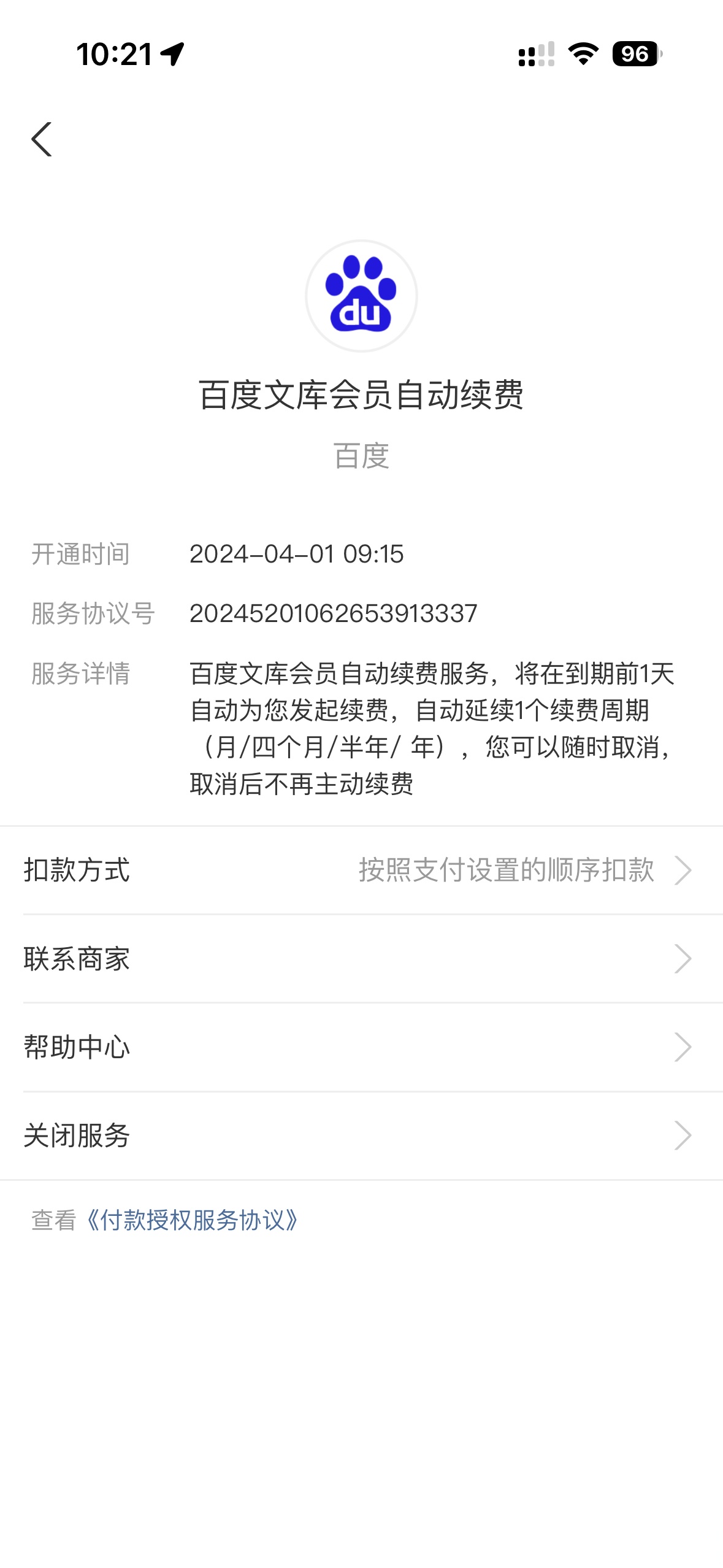Open 联系商家 to contact the merchant

coord(361,959)
